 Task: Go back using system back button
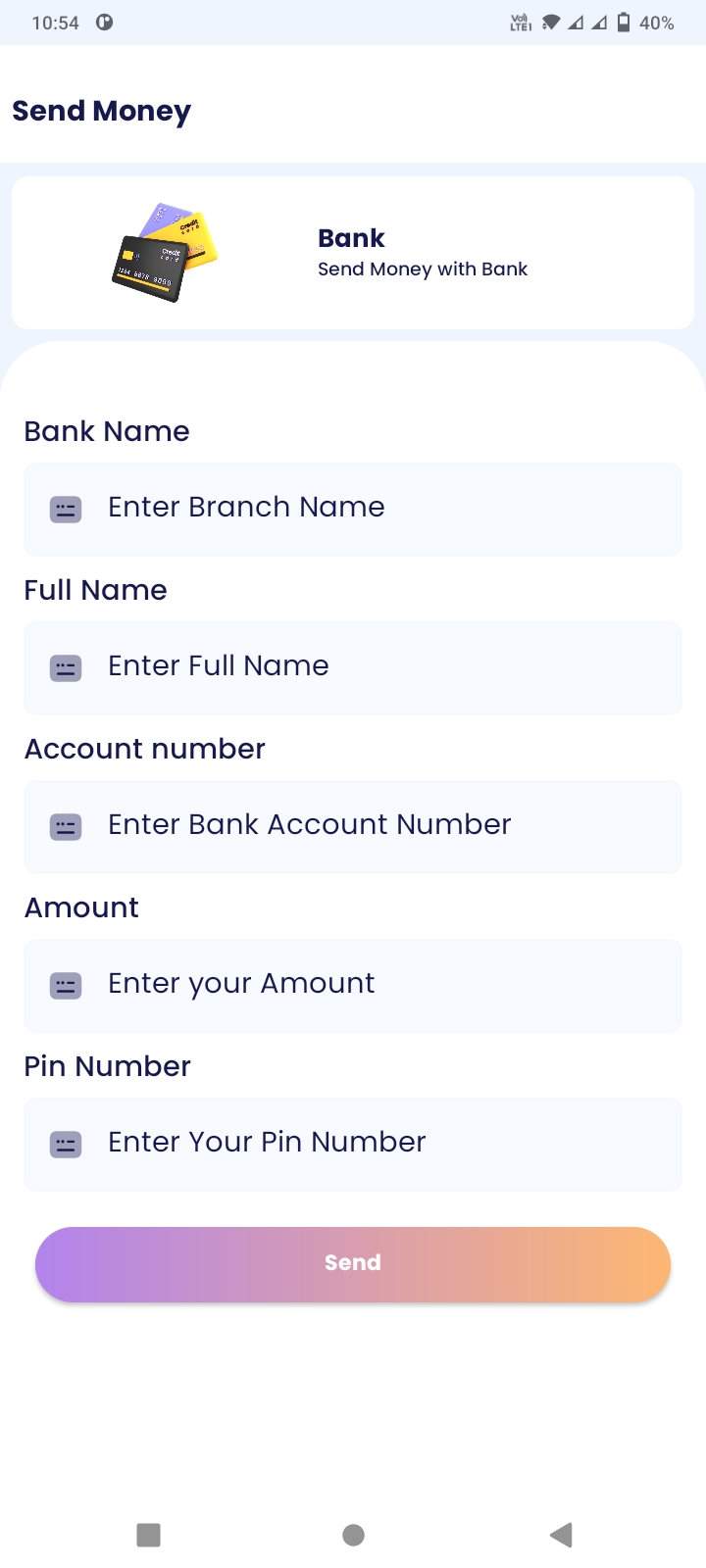click(x=561, y=1535)
